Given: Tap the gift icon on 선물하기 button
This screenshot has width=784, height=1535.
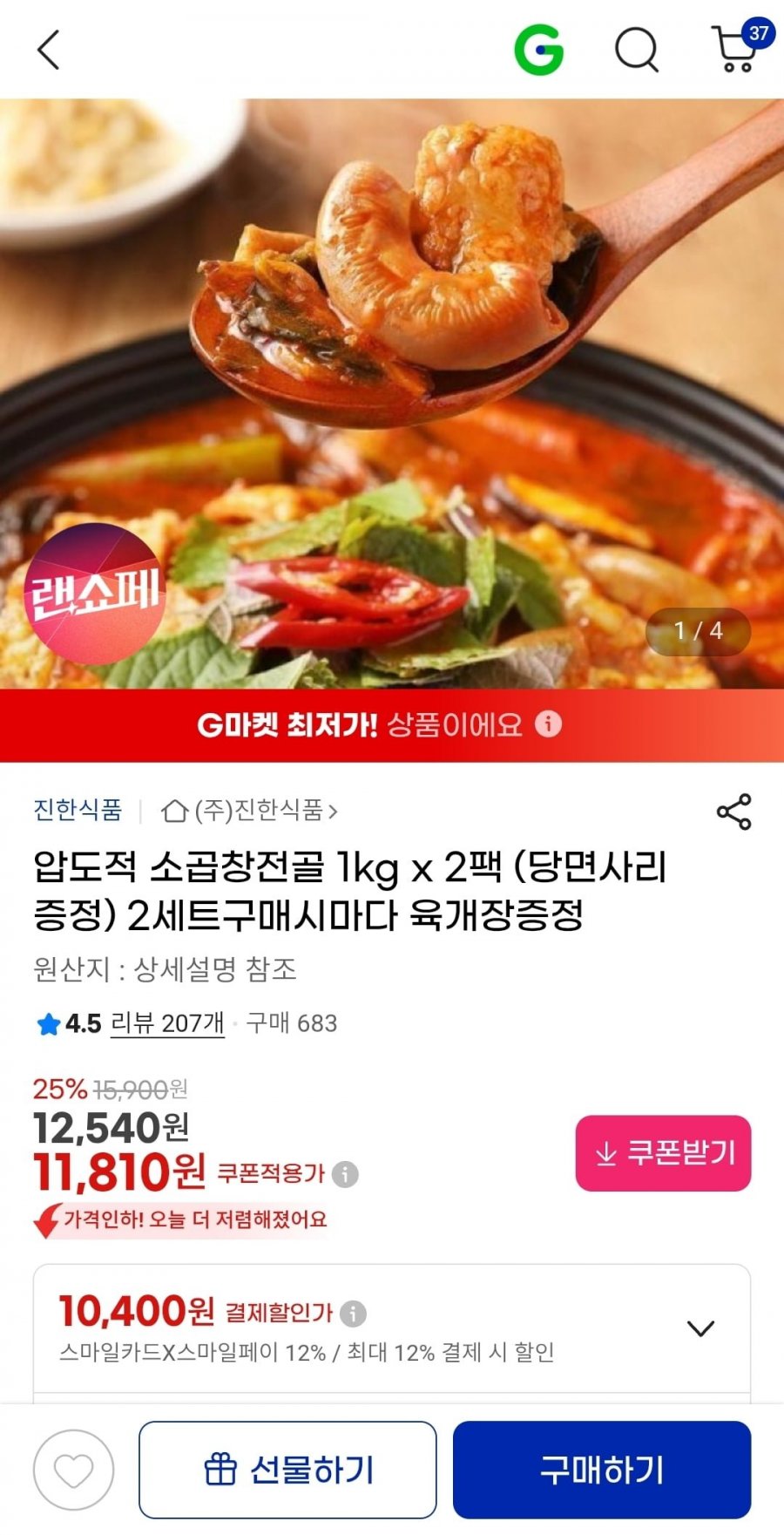Looking at the screenshot, I should 221,1467.
